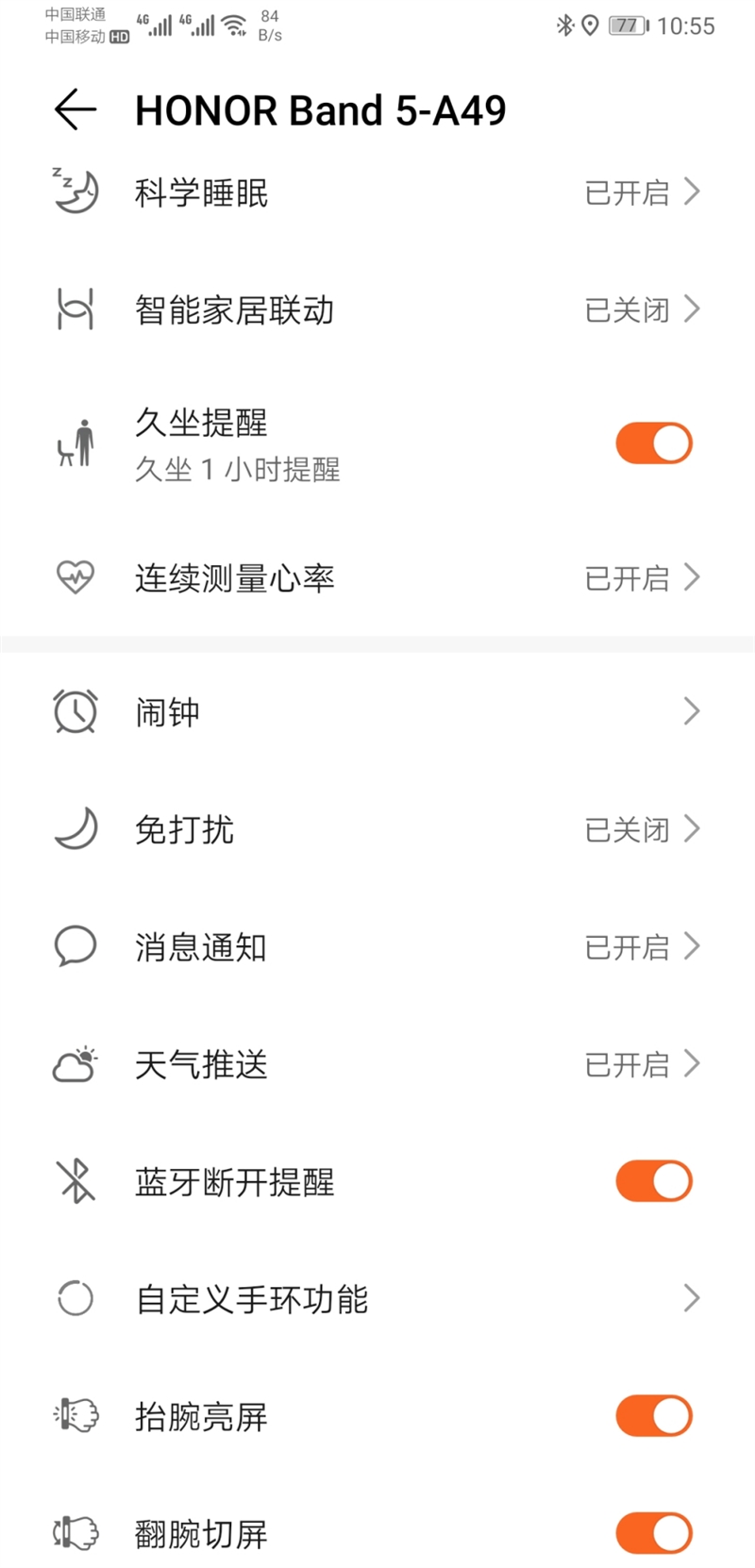Check the battery level indicator

click(x=629, y=25)
